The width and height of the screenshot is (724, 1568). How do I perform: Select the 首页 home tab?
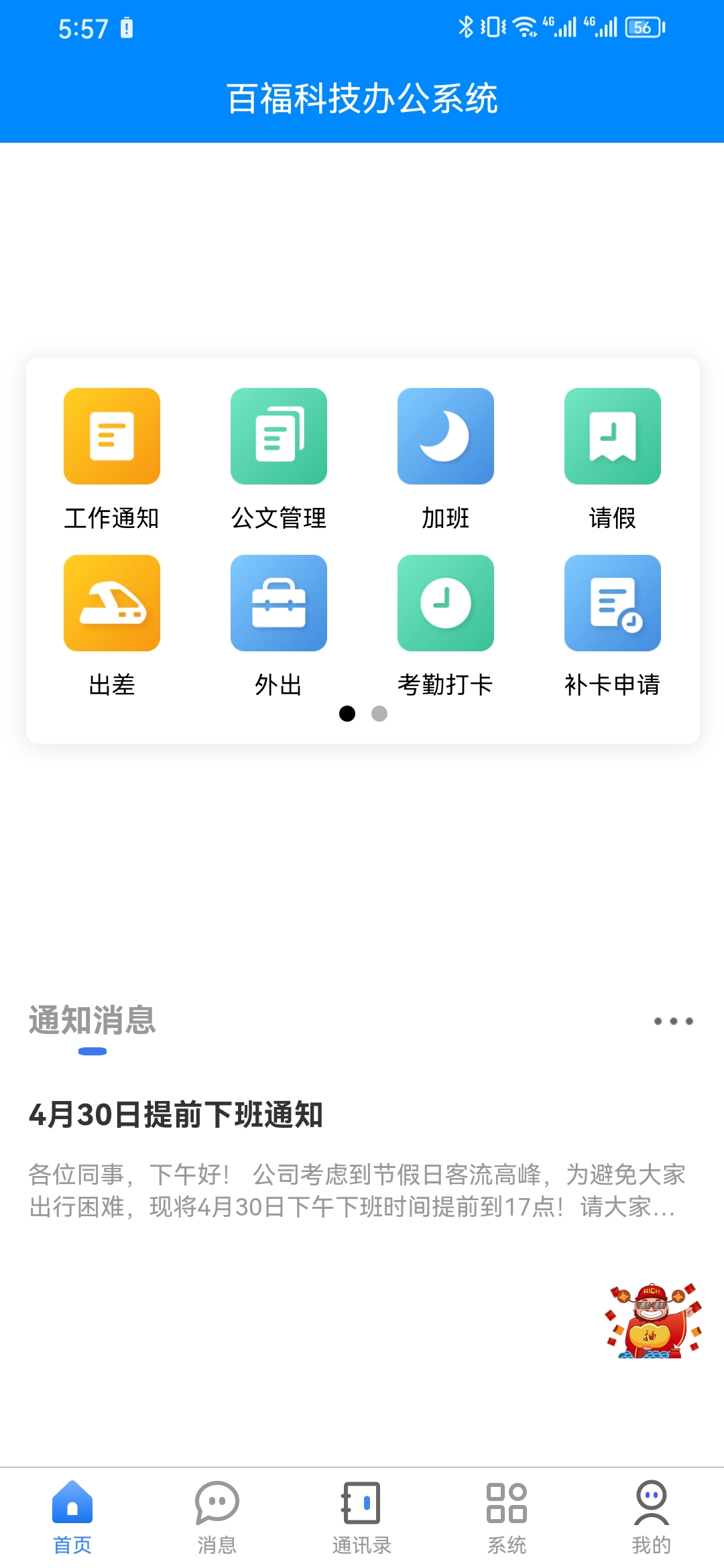point(72,1510)
